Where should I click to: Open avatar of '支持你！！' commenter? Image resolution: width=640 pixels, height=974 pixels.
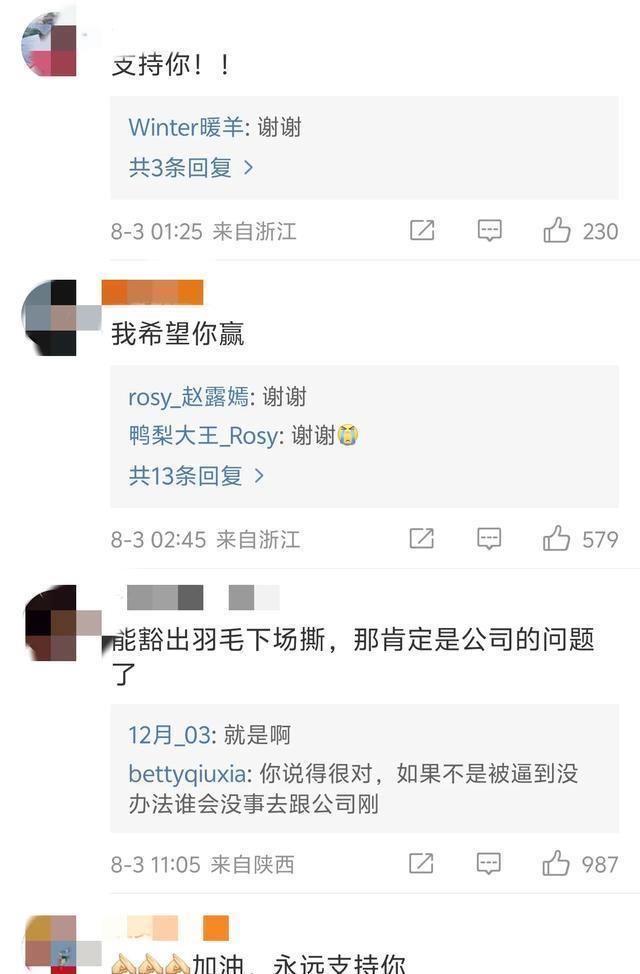tap(50, 46)
